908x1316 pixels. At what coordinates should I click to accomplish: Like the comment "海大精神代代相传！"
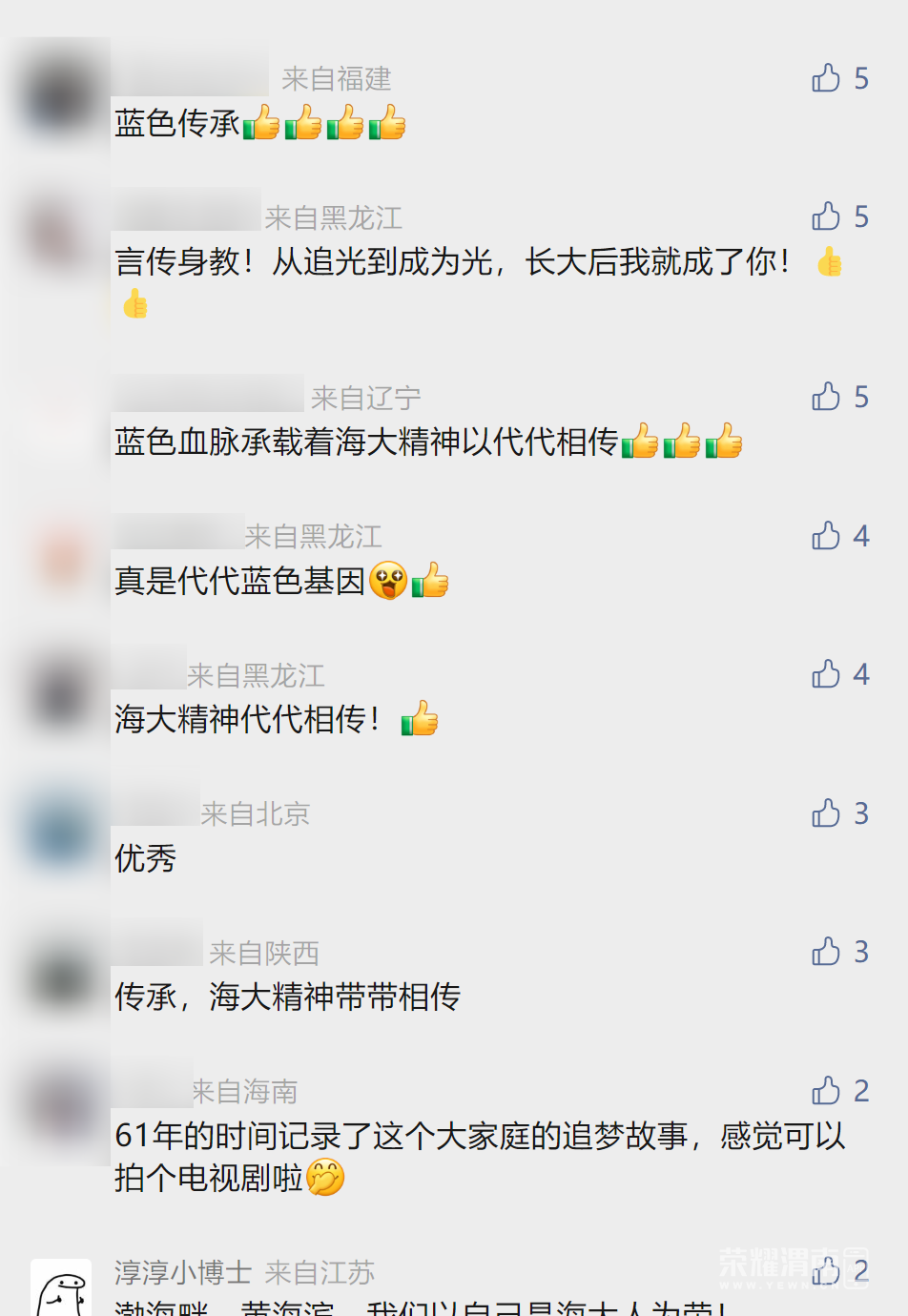826,674
